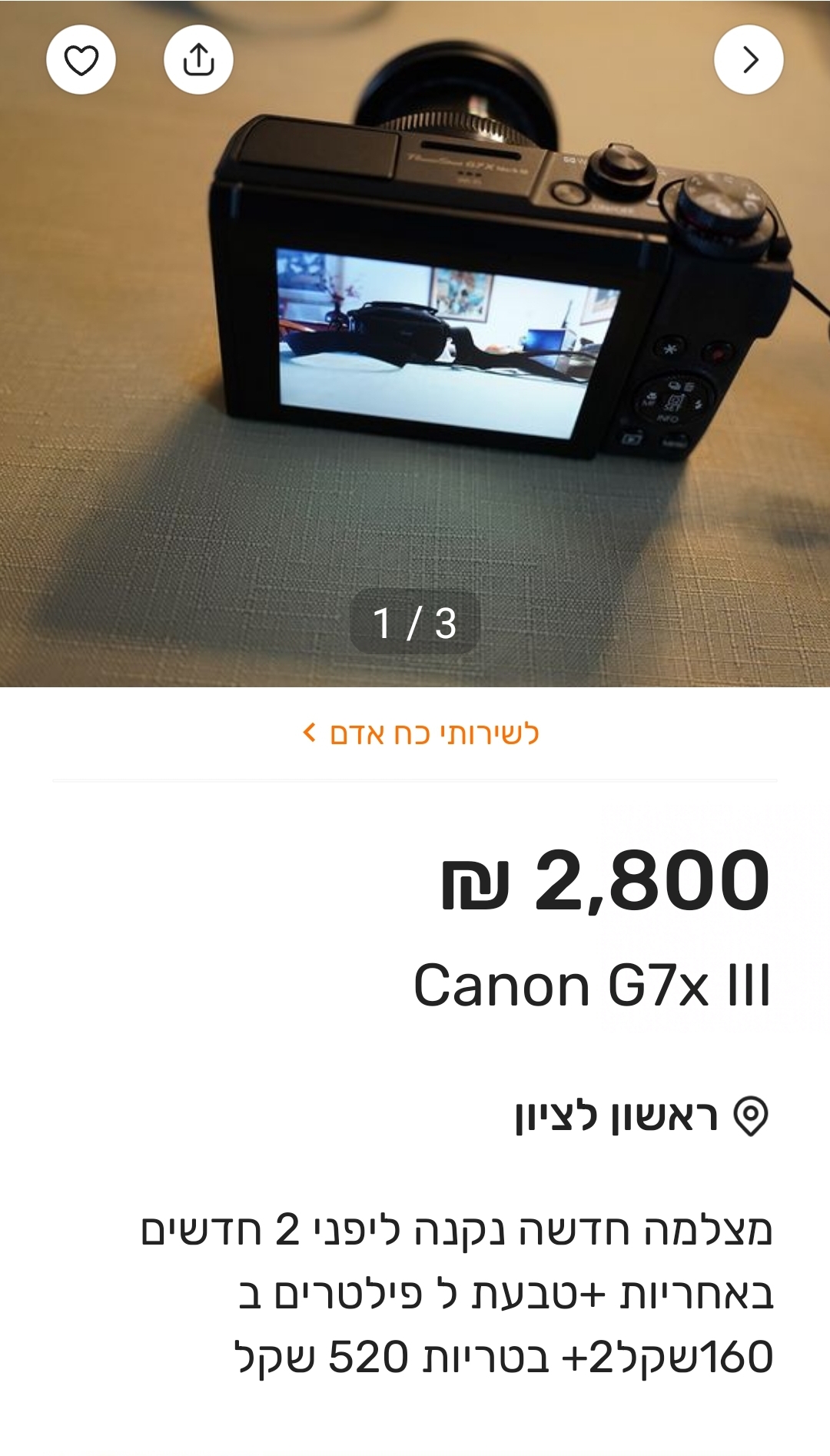Screen dimensions: 830x1456
Task: Save this listing with the heart icon
Action: (81, 60)
